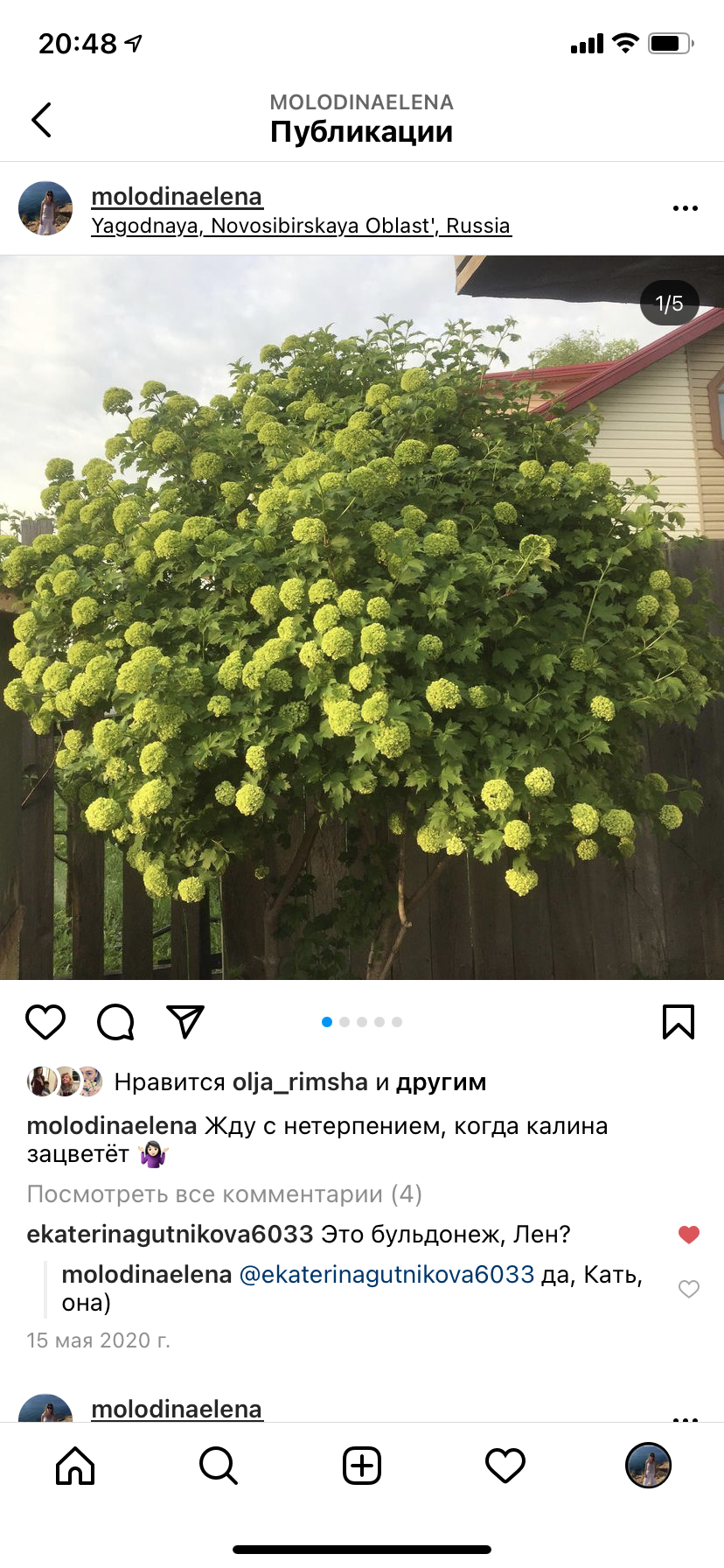Open the Yagodnaya, Novosibirskaya Oblast' location link
The width and height of the screenshot is (724, 1568).
coord(301,226)
